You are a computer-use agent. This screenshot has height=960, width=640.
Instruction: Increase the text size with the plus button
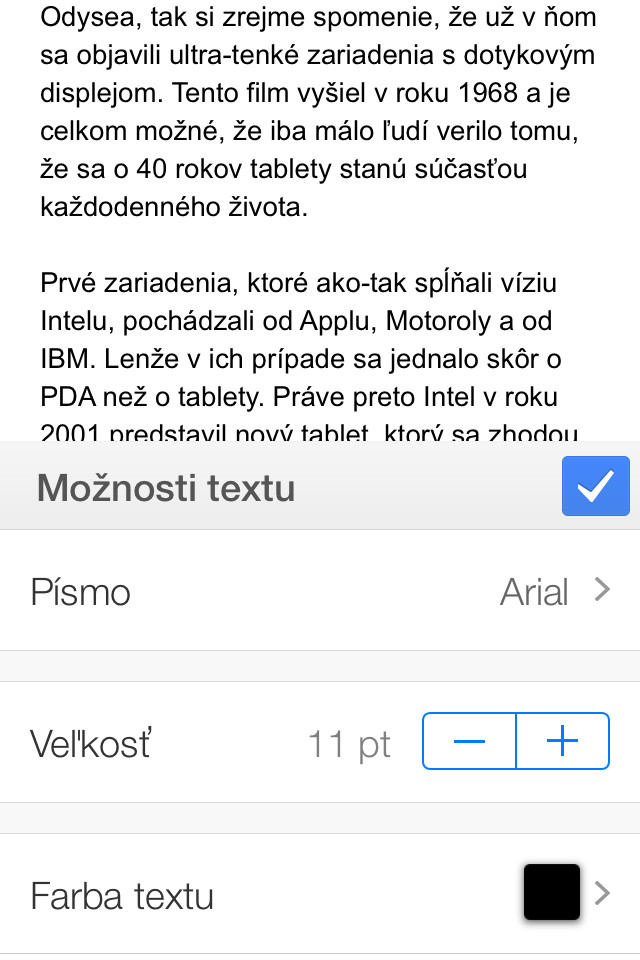click(x=563, y=742)
